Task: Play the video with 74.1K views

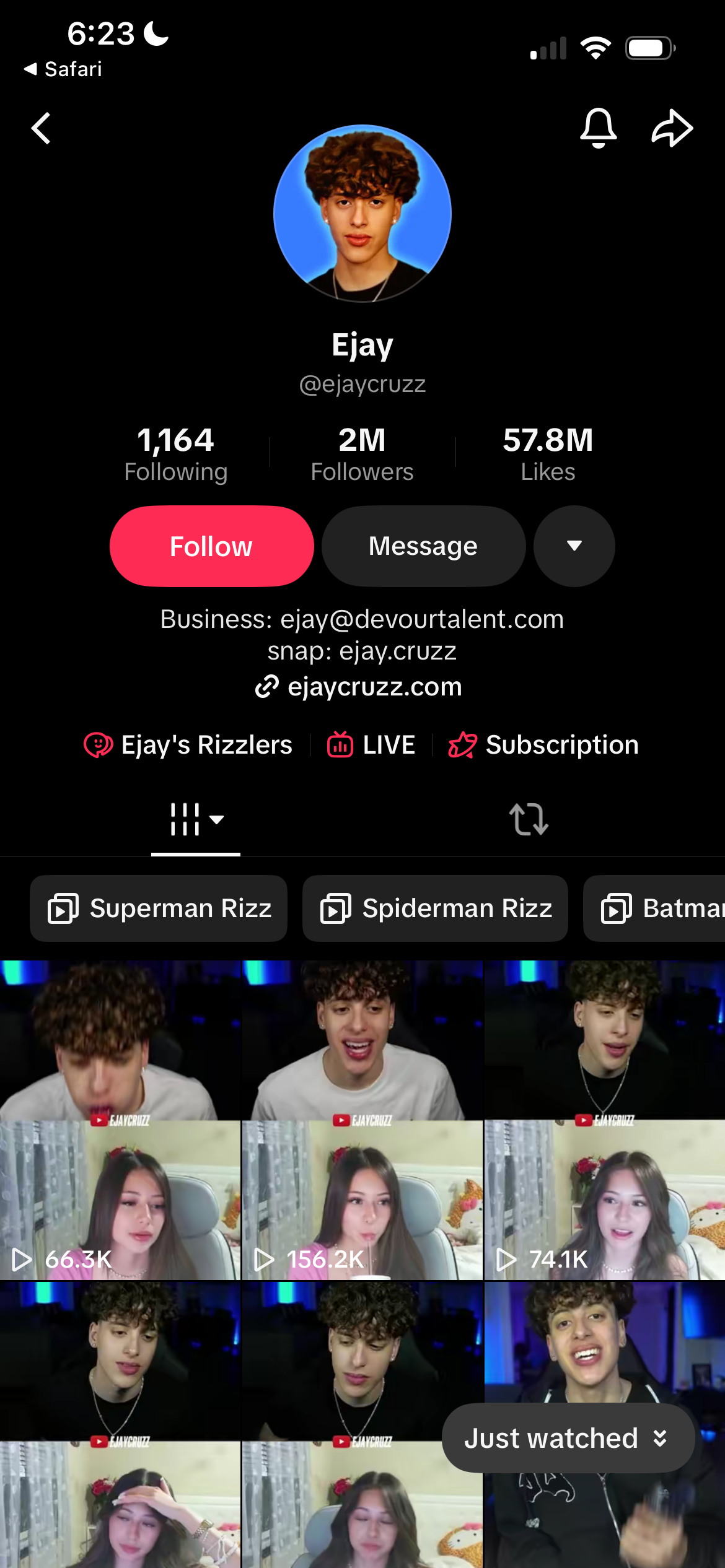Action: click(x=604, y=1120)
